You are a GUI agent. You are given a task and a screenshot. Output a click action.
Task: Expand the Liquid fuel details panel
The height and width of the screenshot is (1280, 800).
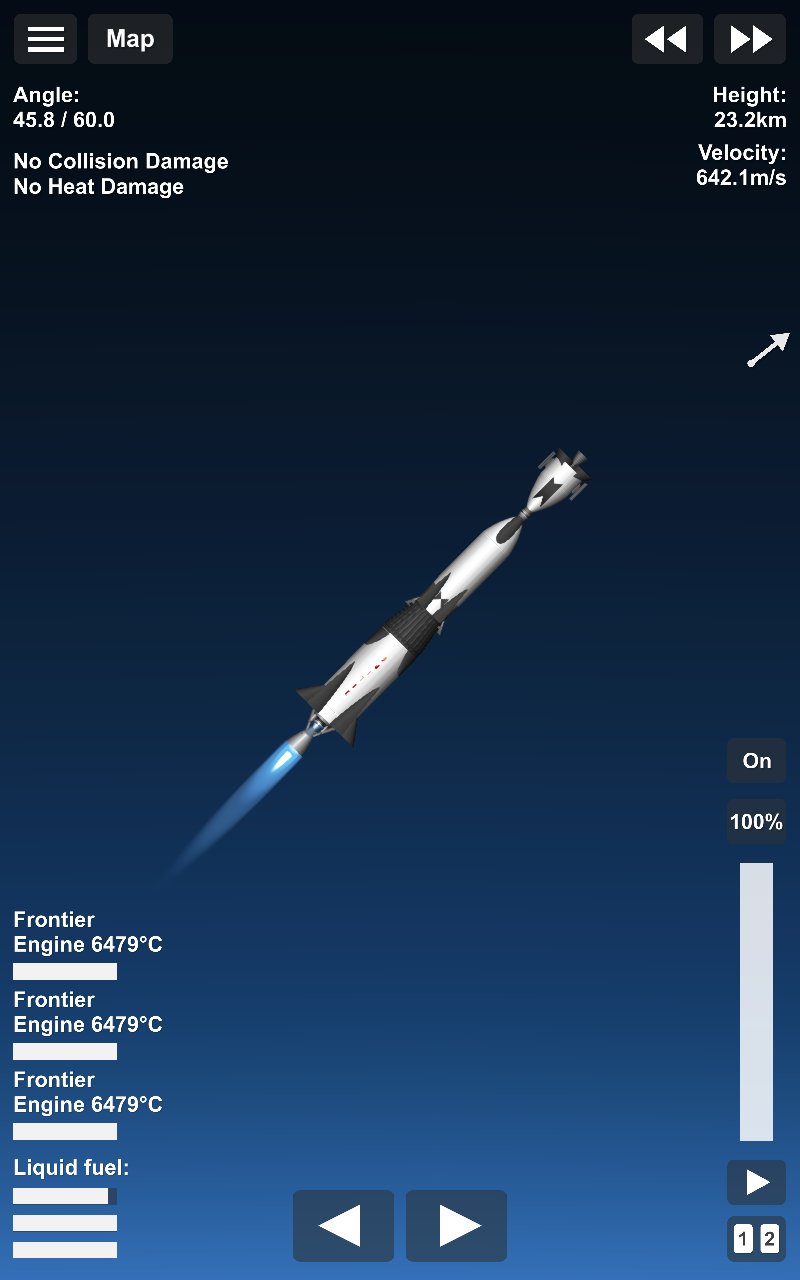point(70,1167)
